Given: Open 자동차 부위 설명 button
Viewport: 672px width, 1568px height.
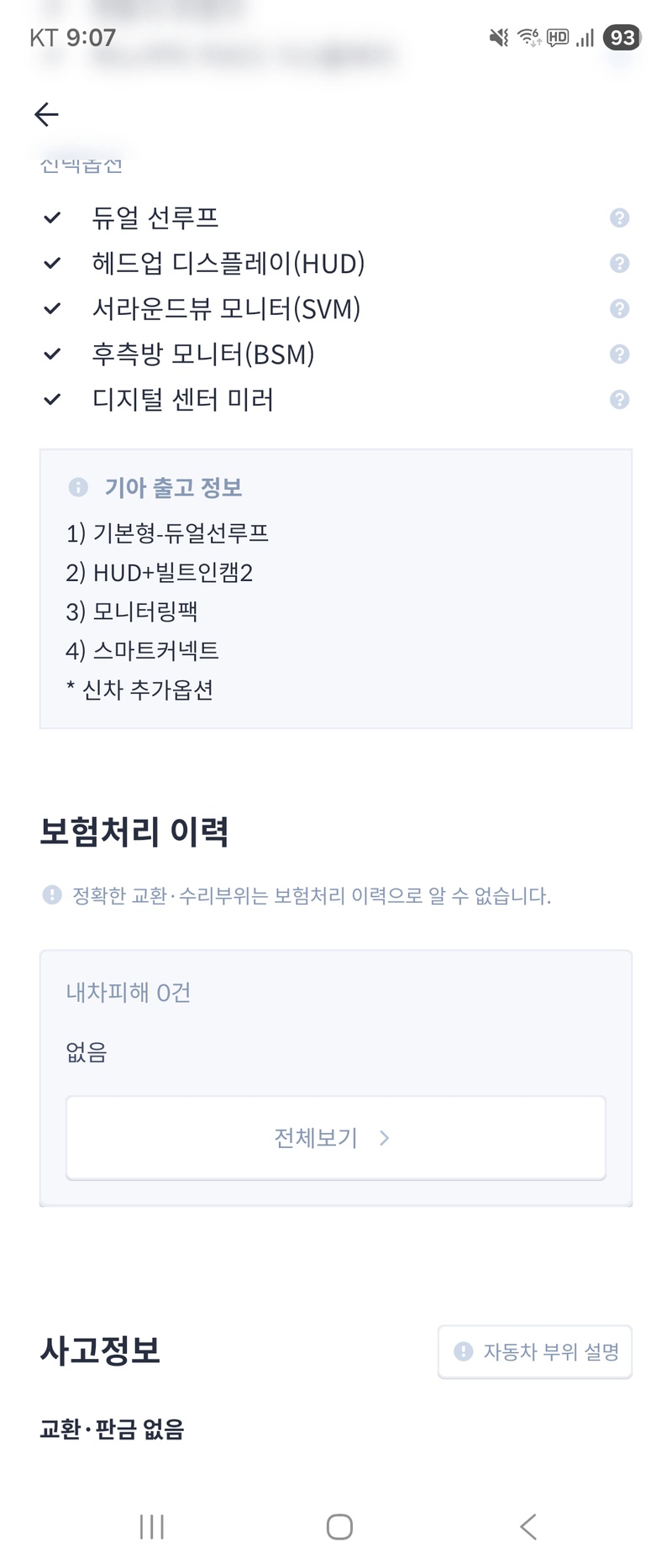Looking at the screenshot, I should point(535,1351).
